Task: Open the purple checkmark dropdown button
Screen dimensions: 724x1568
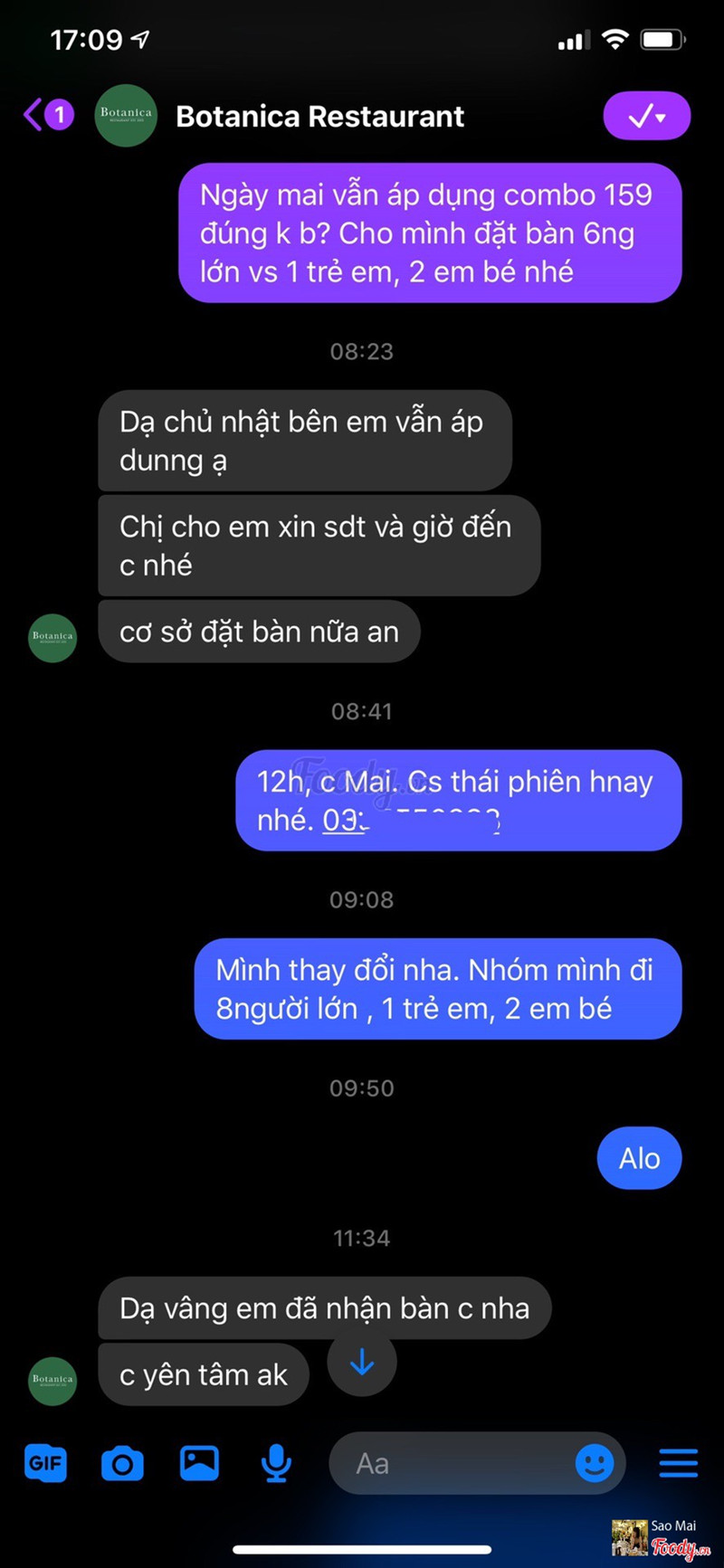Action: (646, 117)
